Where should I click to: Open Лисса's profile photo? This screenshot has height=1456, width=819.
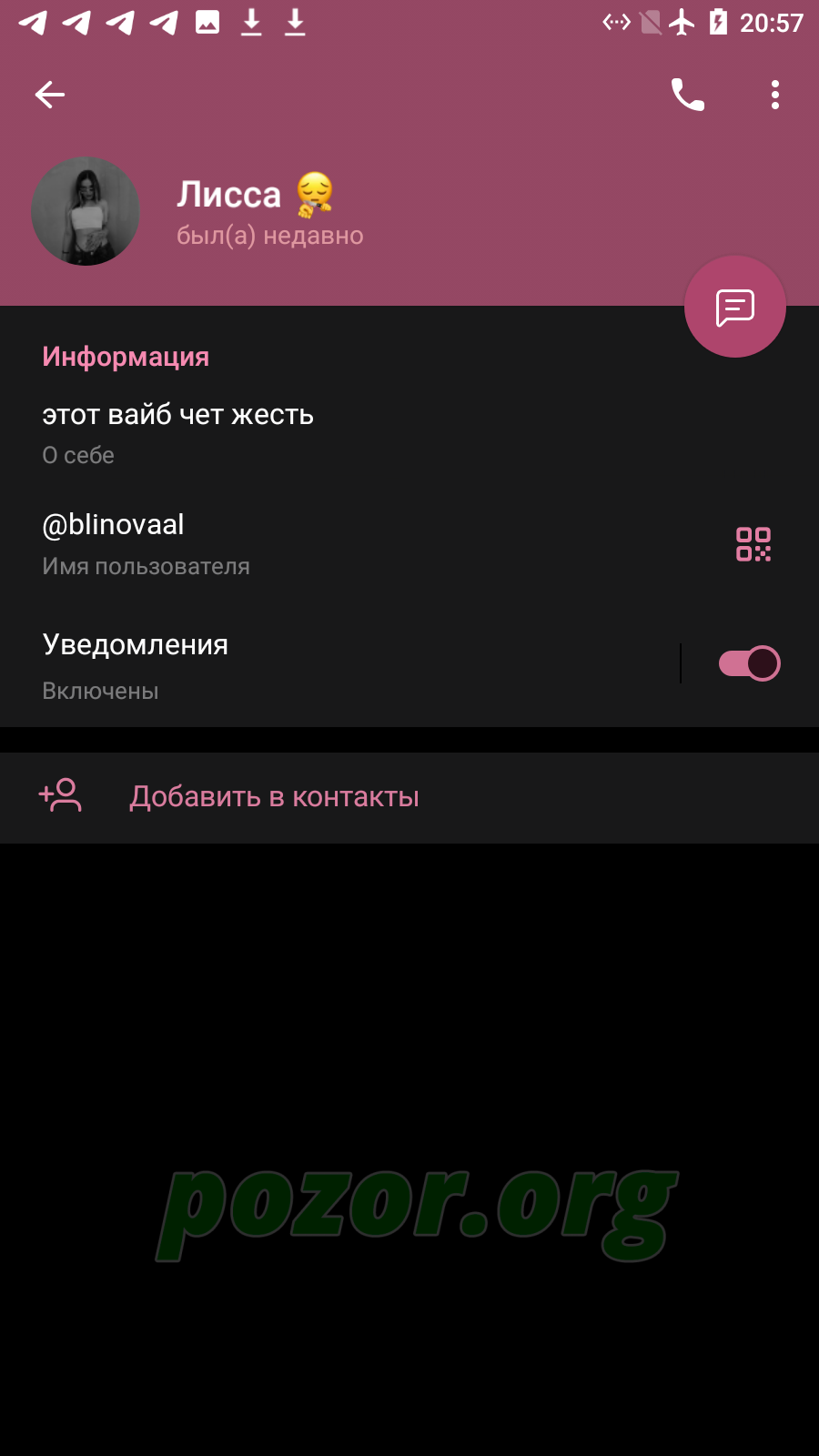86,211
